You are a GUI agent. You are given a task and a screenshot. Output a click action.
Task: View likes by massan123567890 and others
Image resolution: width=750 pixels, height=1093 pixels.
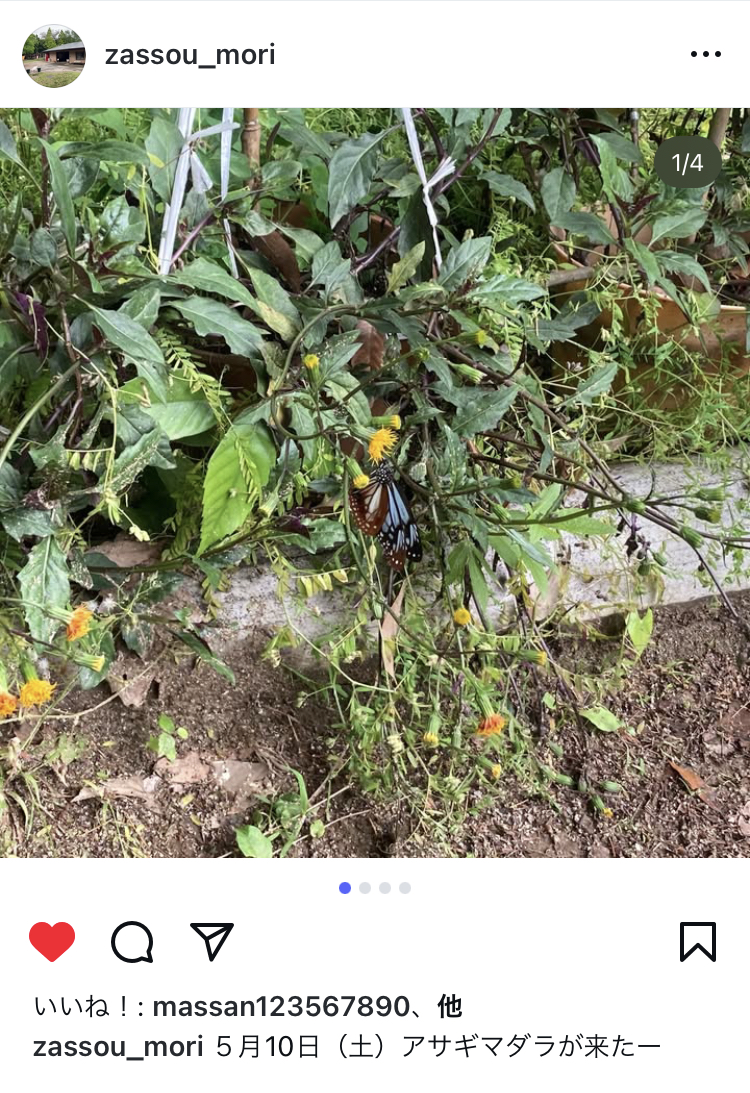280,1006
